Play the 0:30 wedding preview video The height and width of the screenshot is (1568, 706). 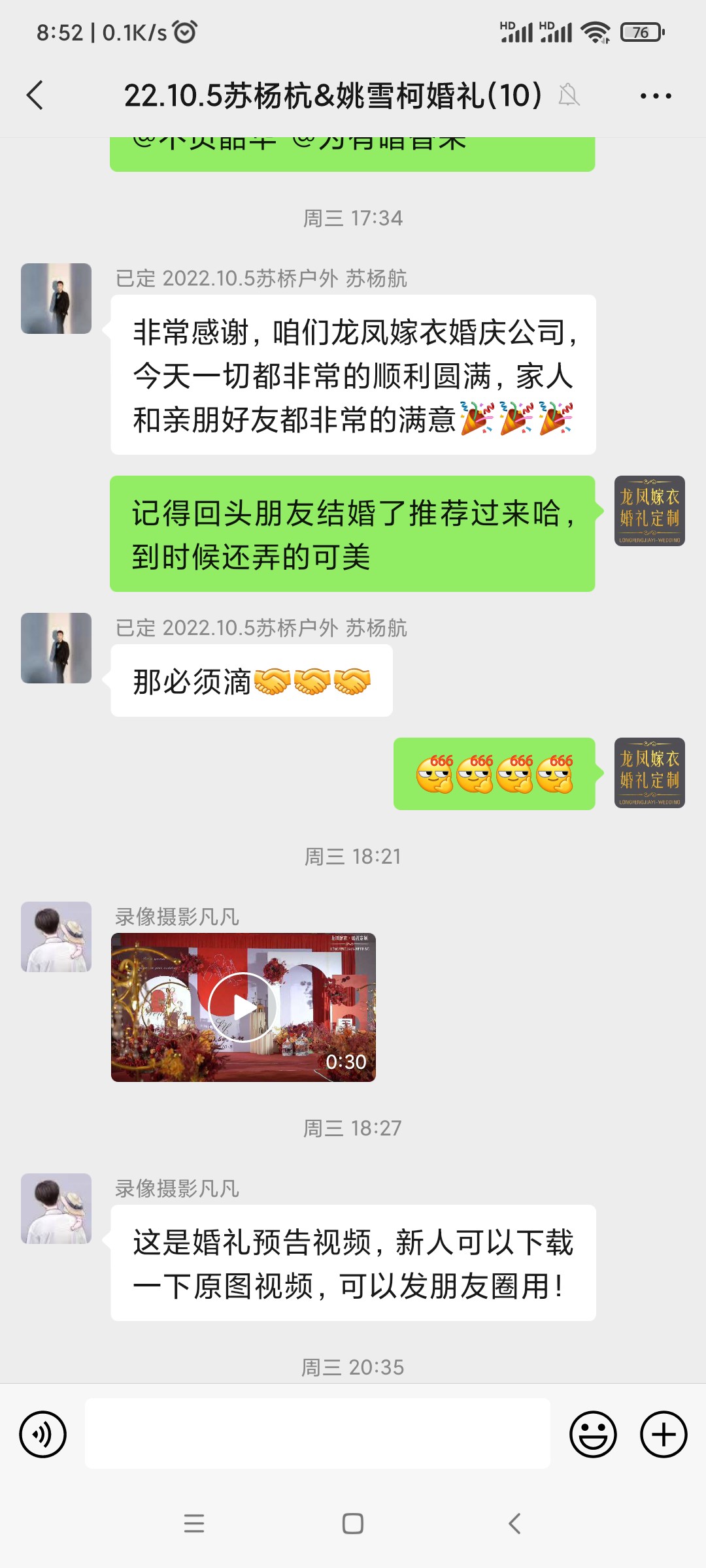[243, 1007]
